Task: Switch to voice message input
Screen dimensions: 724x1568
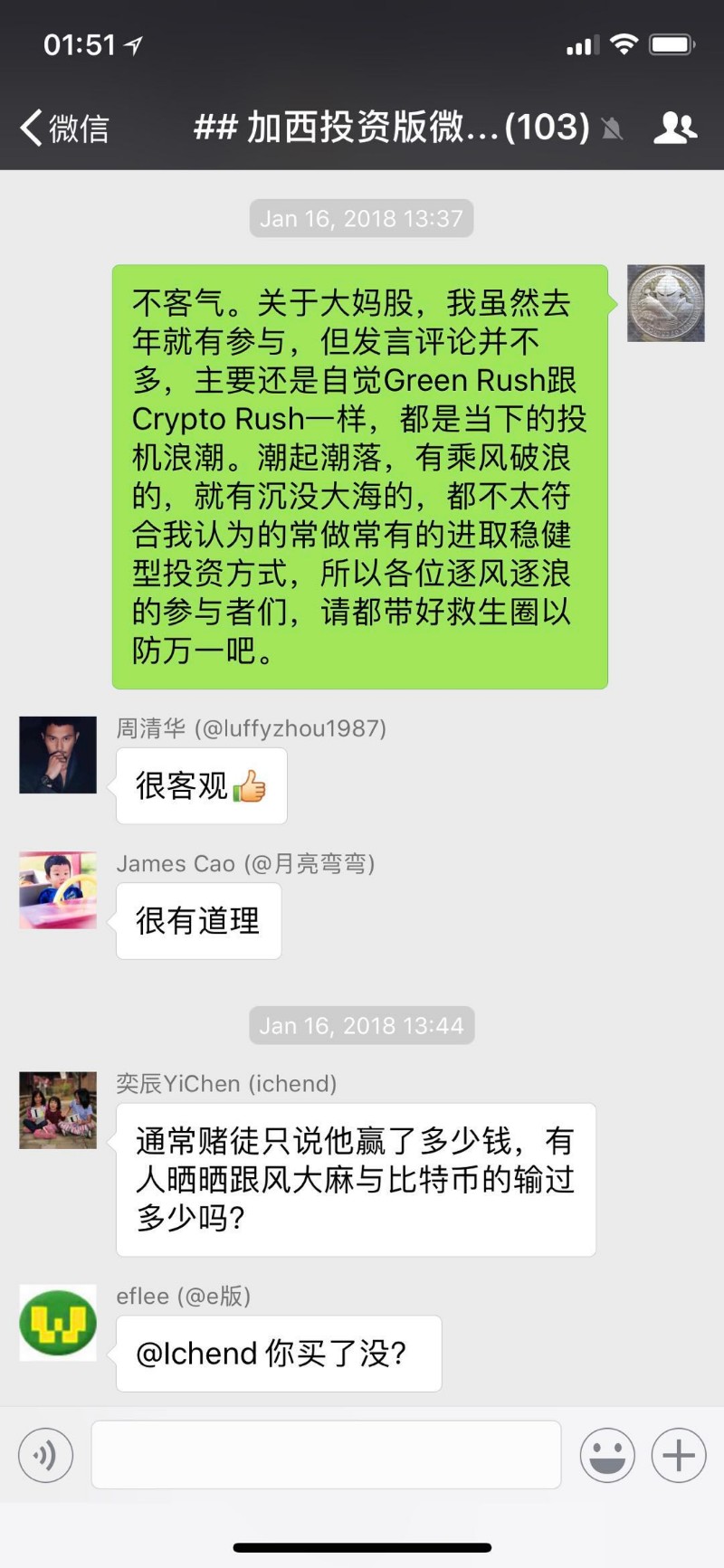Action: tap(45, 1455)
